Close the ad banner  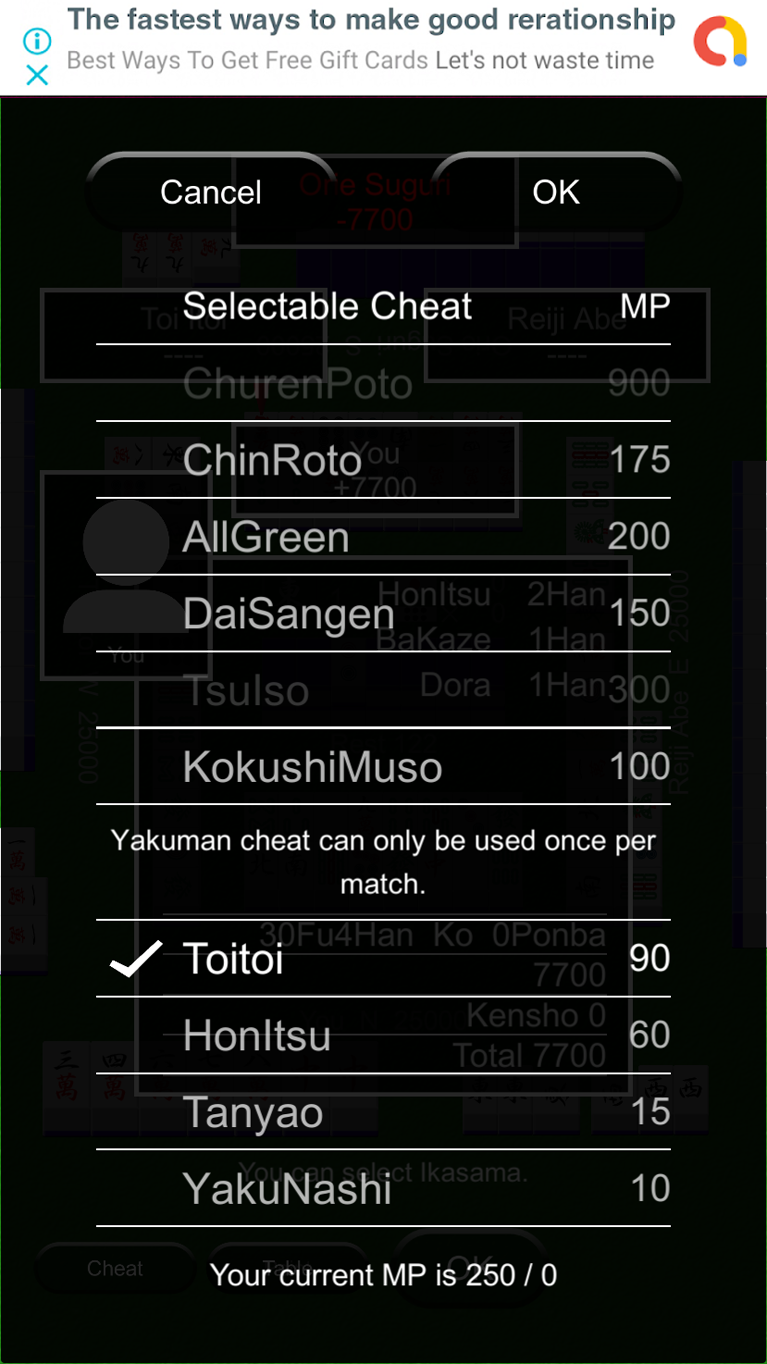pos(37,75)
